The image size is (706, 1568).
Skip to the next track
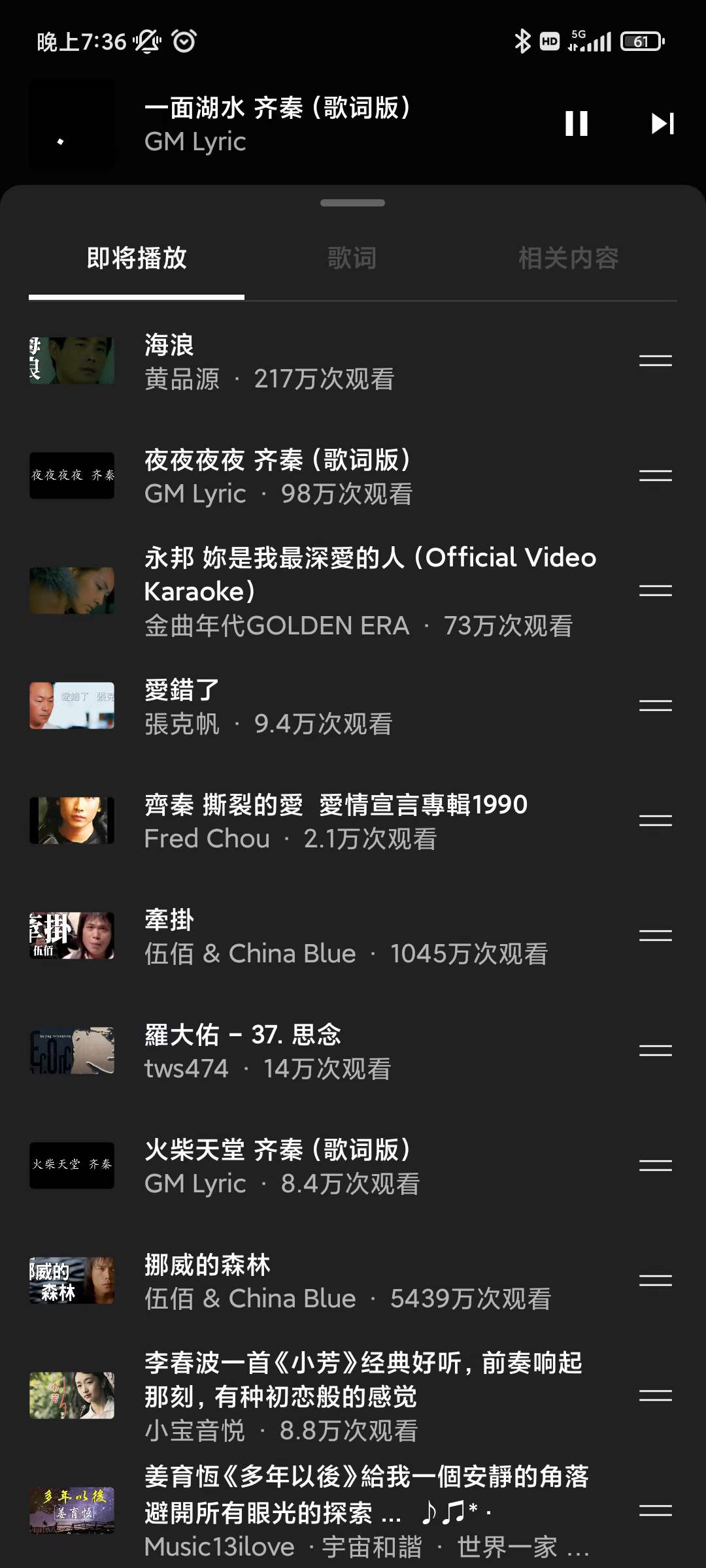coord(662,123)
